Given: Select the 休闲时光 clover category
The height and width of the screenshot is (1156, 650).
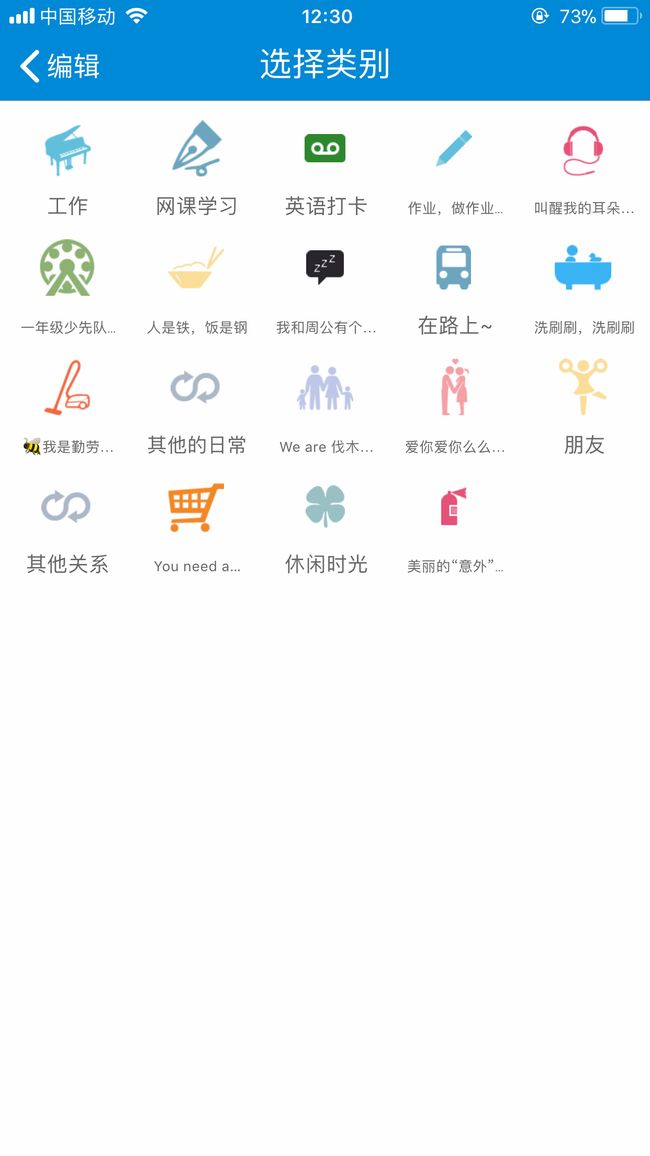Looking at the screenshot, I should [x=325, y=527].
